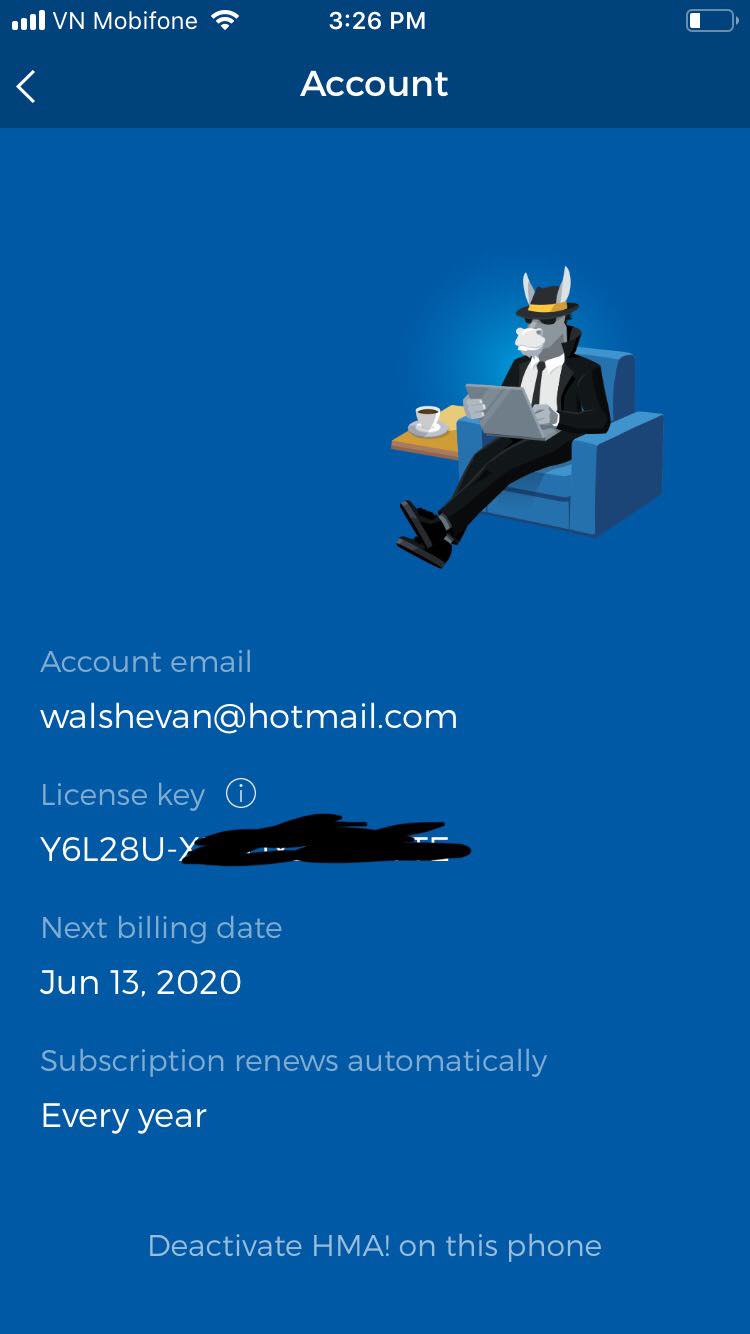Go back from the Account screen
The width and height of the screenshot is (750, 1334).
(x=27, y=87)
